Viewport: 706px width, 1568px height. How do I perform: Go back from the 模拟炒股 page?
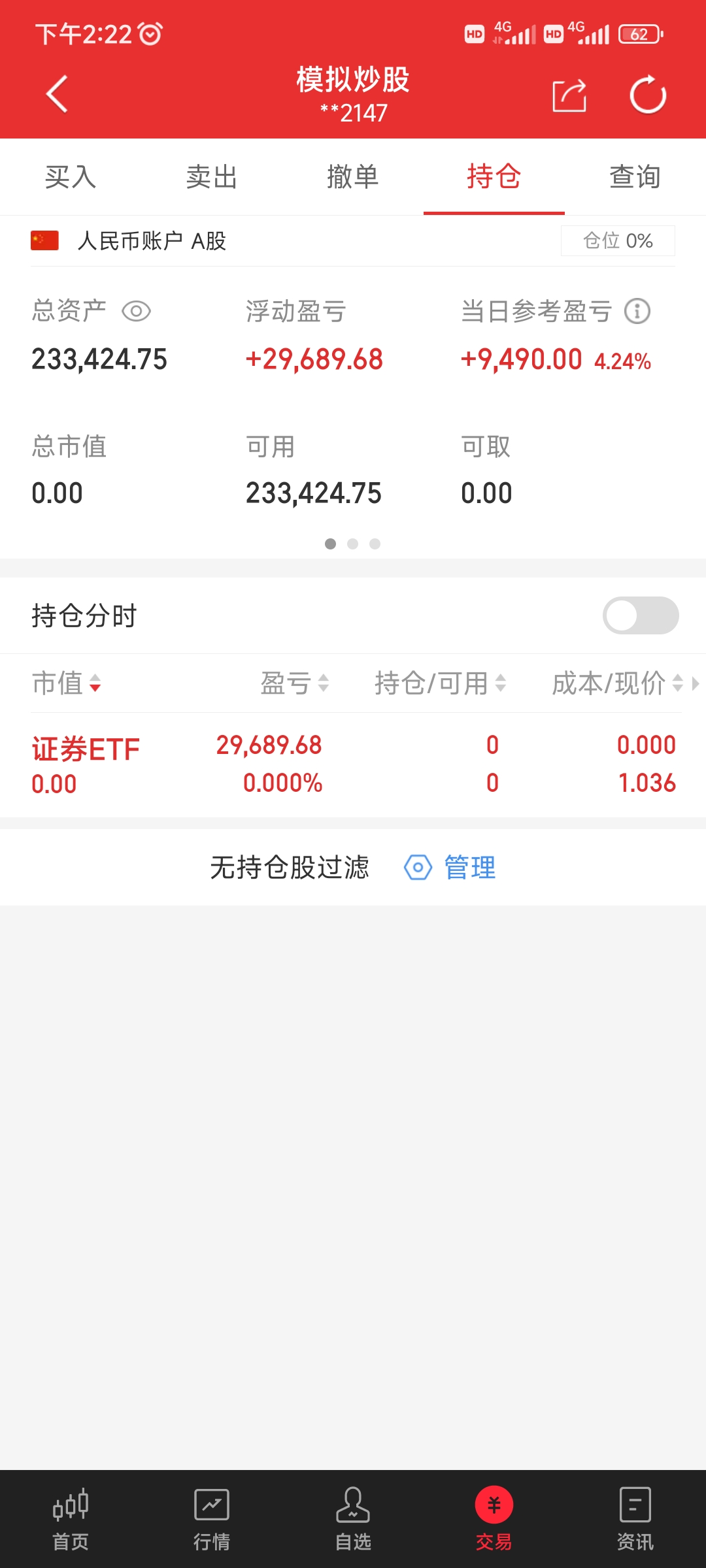[57, 94]
